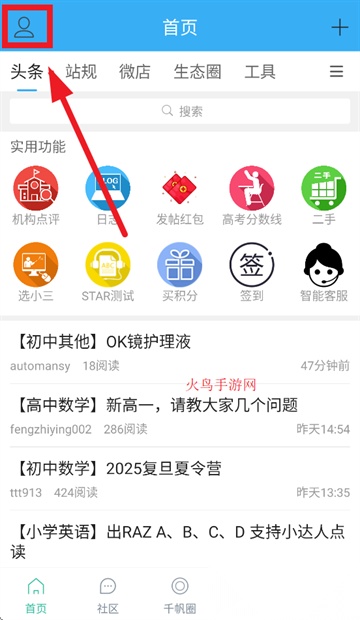Open 高考分数线 feature
The height and width of the screenshot is (620, 360).
point(252,196)
